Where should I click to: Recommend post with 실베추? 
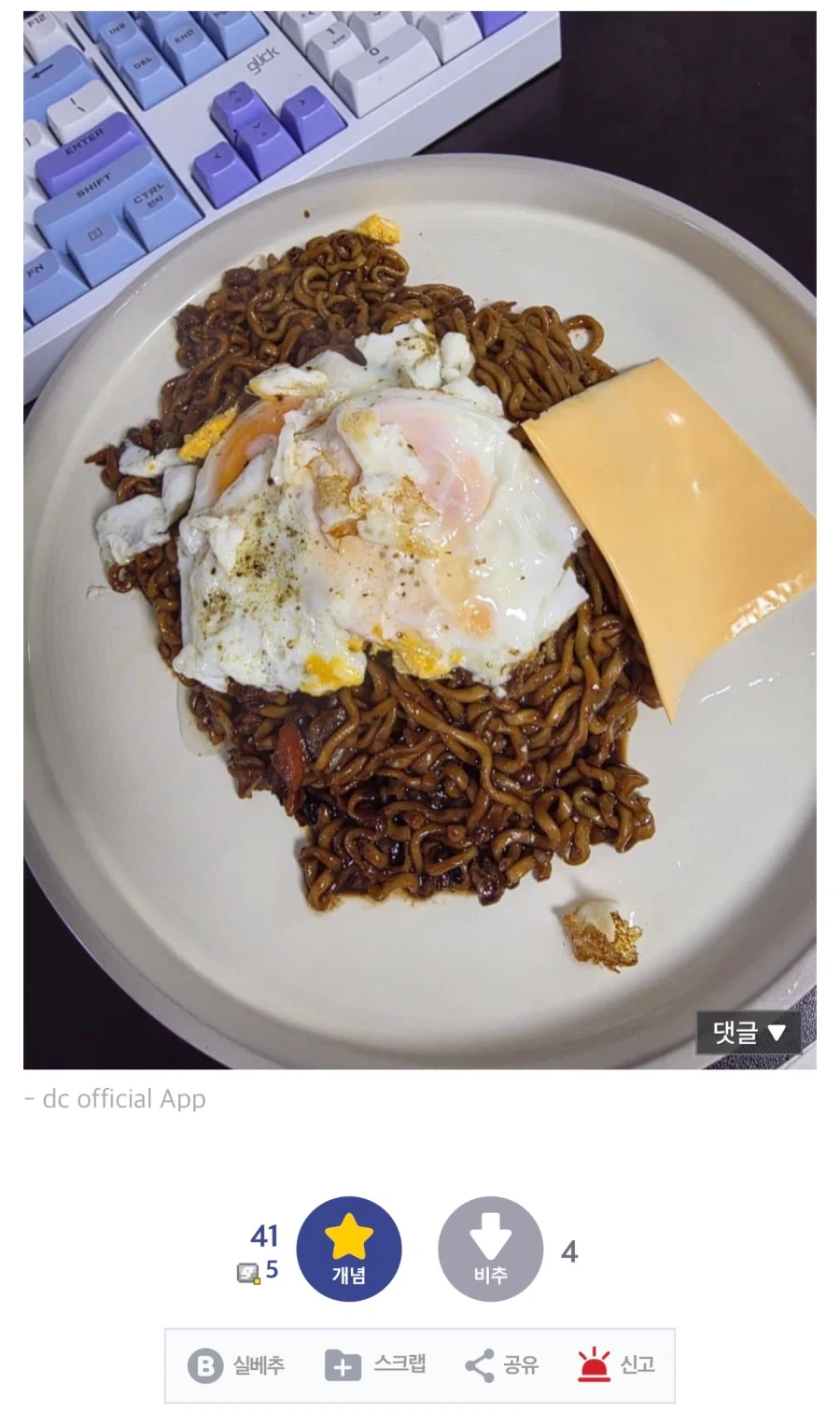pos(236,1365)
